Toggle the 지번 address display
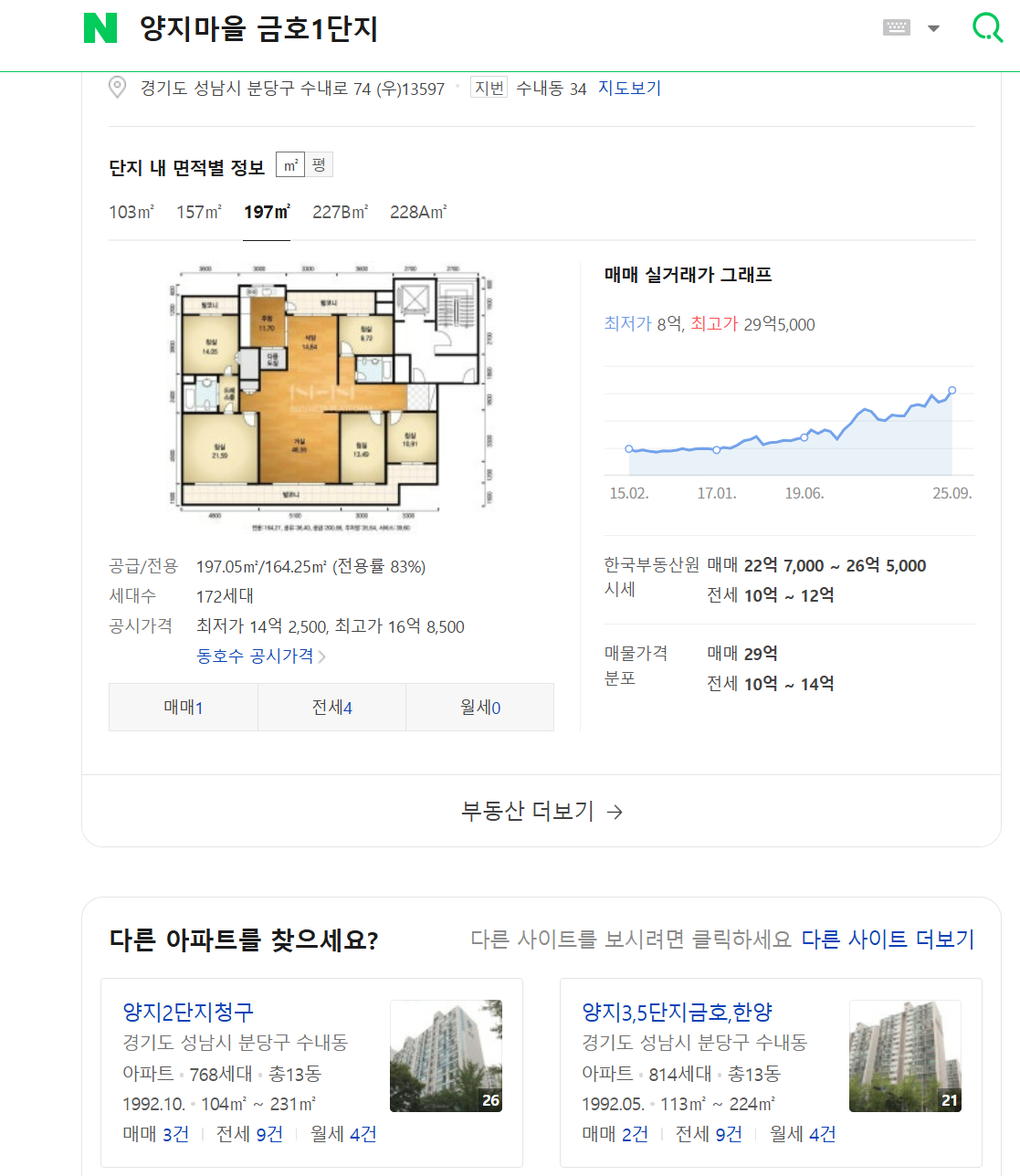Viewport: 1020px width, 1176px height. point(489,87)
